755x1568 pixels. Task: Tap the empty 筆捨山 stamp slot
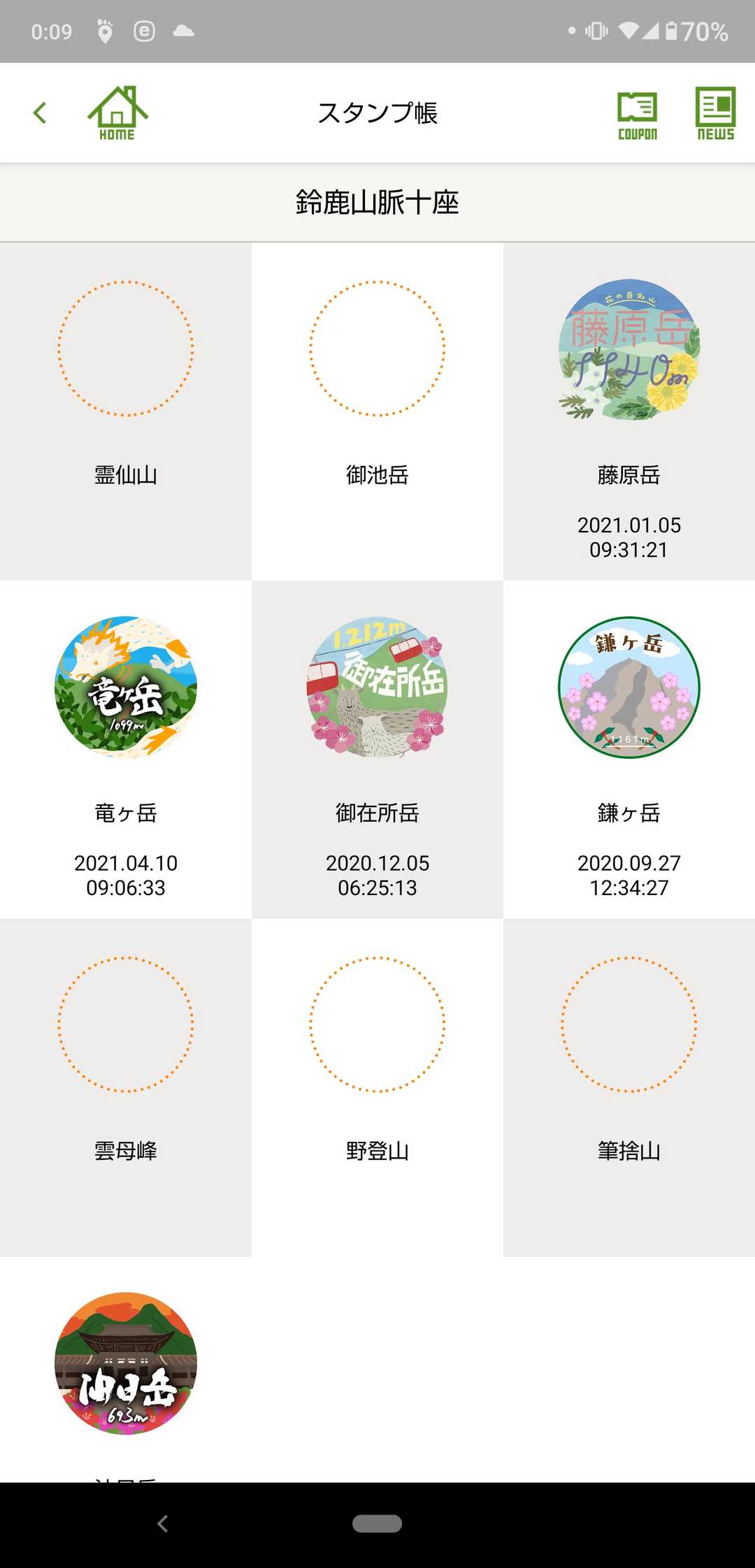tap(629, 1024)
